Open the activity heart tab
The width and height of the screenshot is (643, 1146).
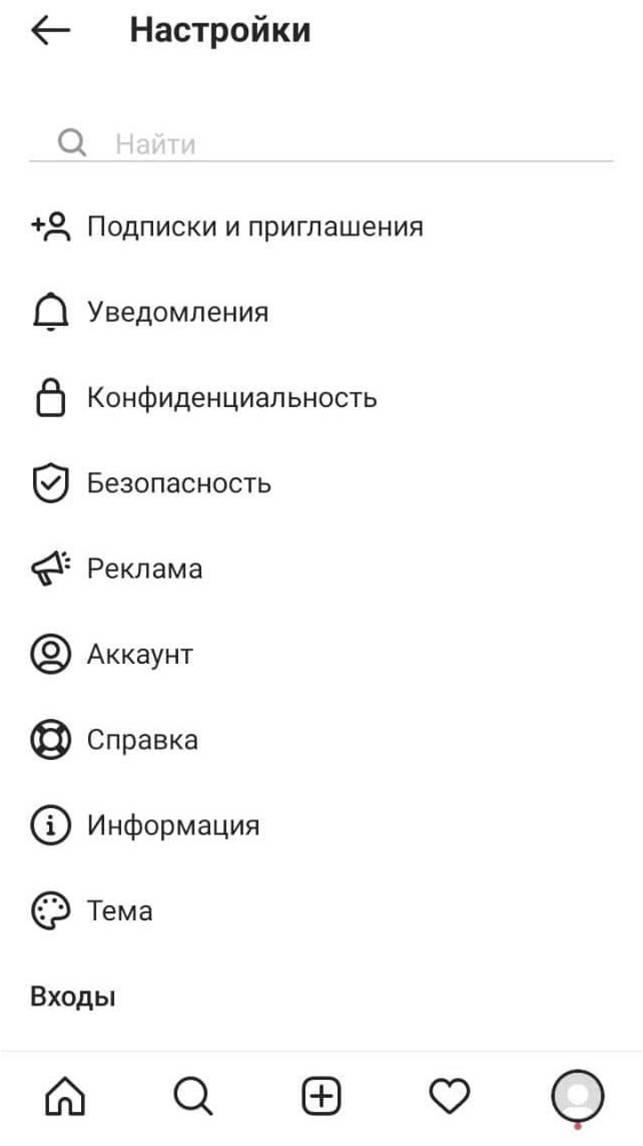pyautogui.click(x=449, y=1096)
